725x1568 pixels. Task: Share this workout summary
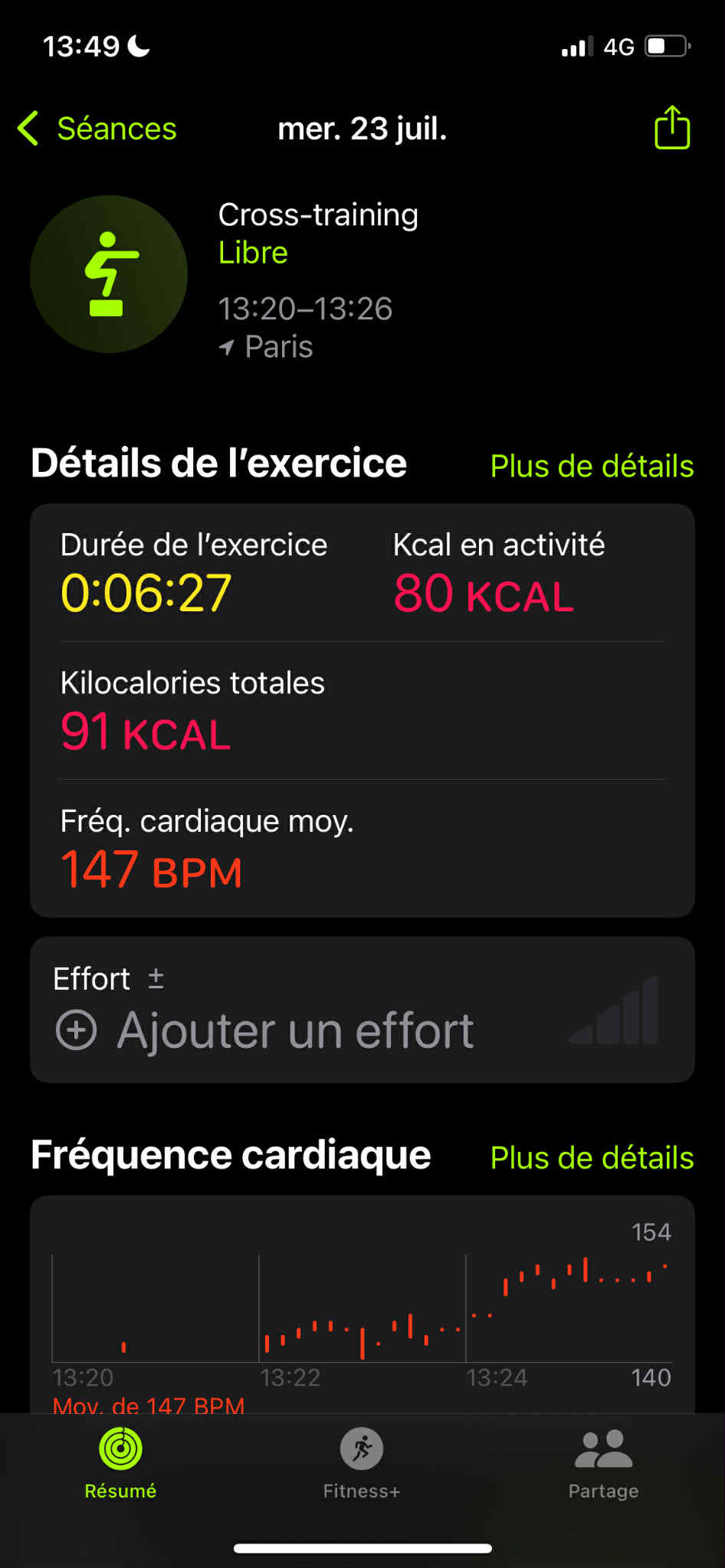(x=672, y=127)
